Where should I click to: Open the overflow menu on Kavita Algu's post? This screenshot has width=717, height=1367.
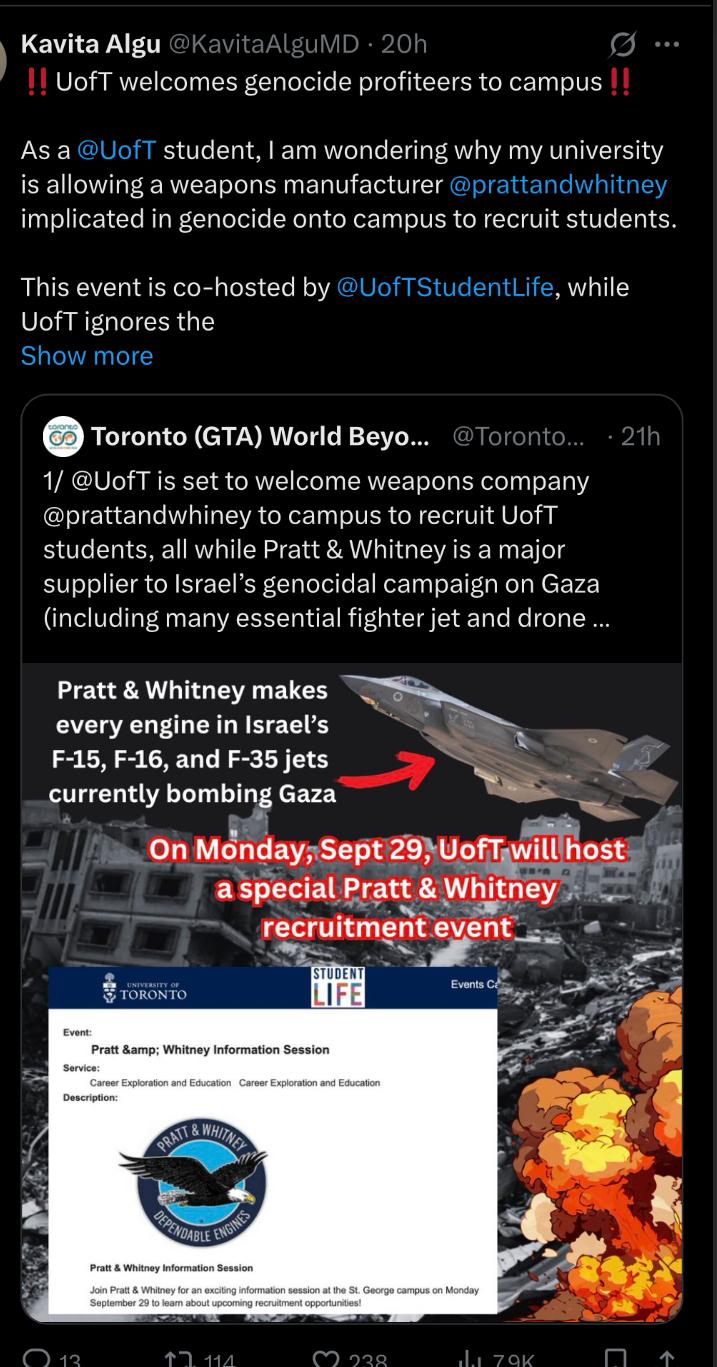pos(666,44)
